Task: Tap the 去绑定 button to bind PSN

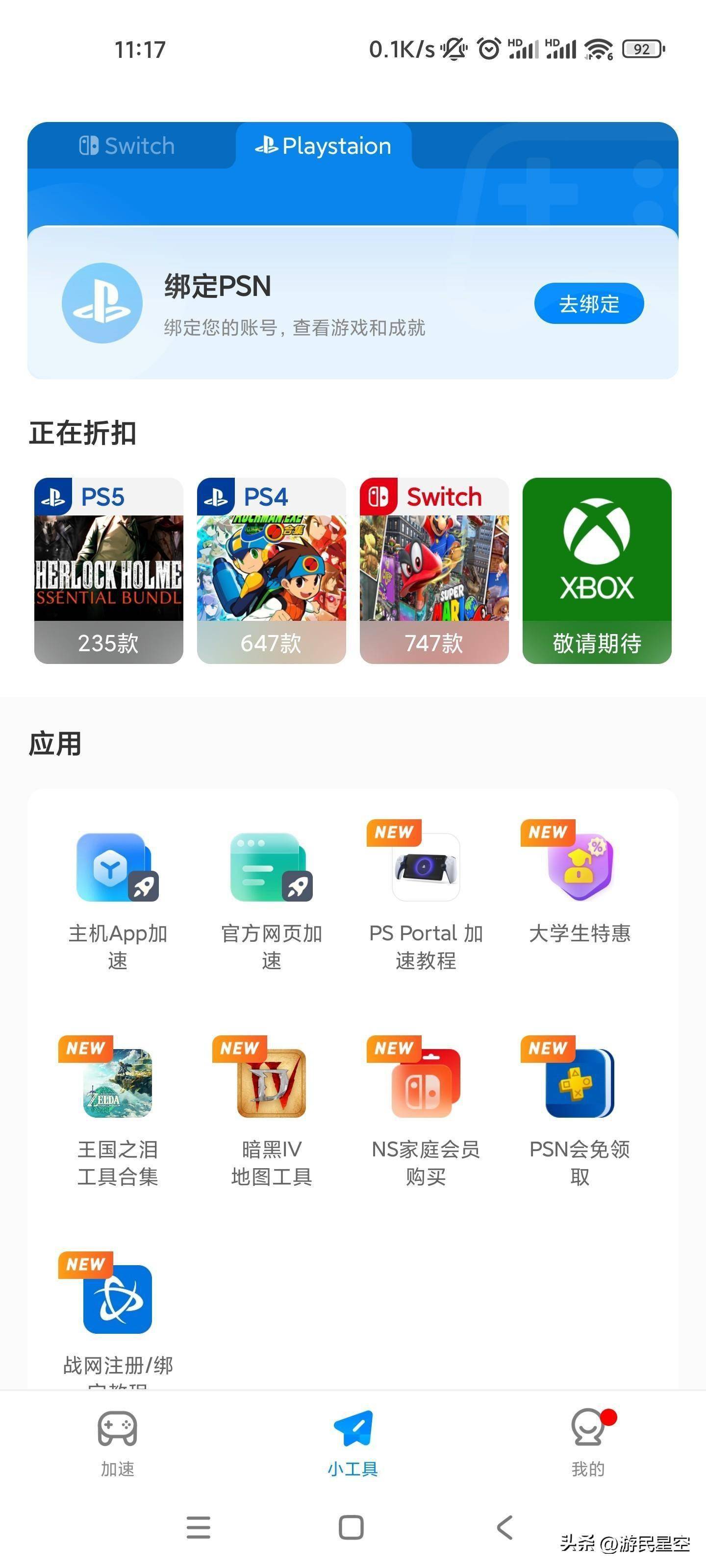Action: click(x=588, y=303)
